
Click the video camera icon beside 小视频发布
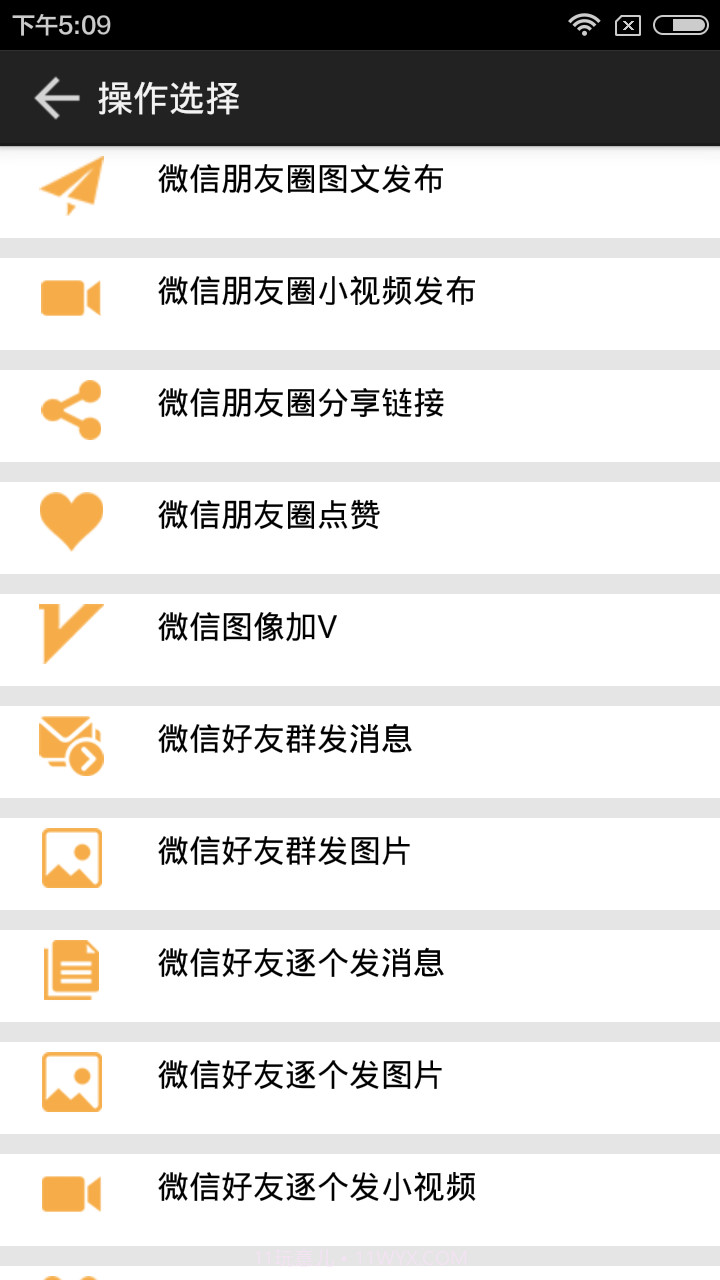[70, 297]
